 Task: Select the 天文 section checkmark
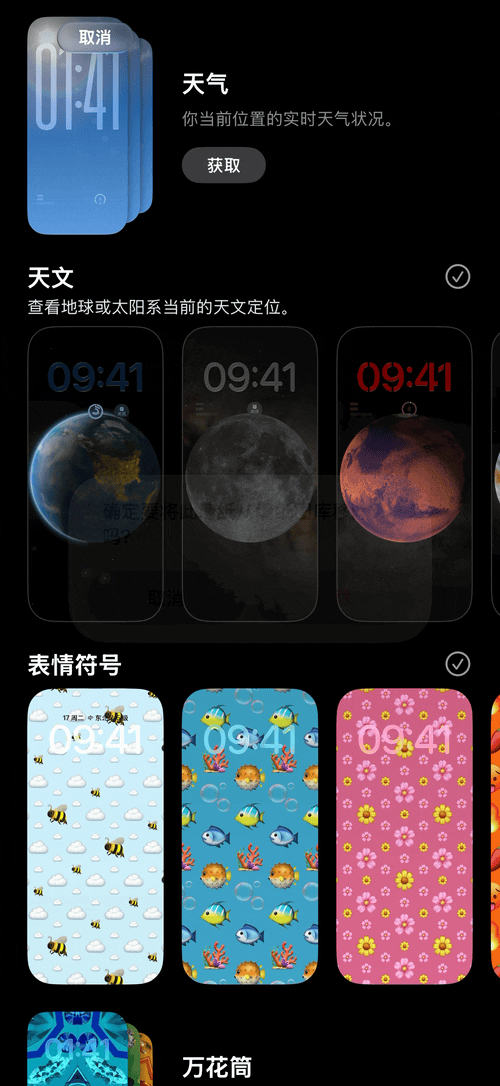point(458,276)
